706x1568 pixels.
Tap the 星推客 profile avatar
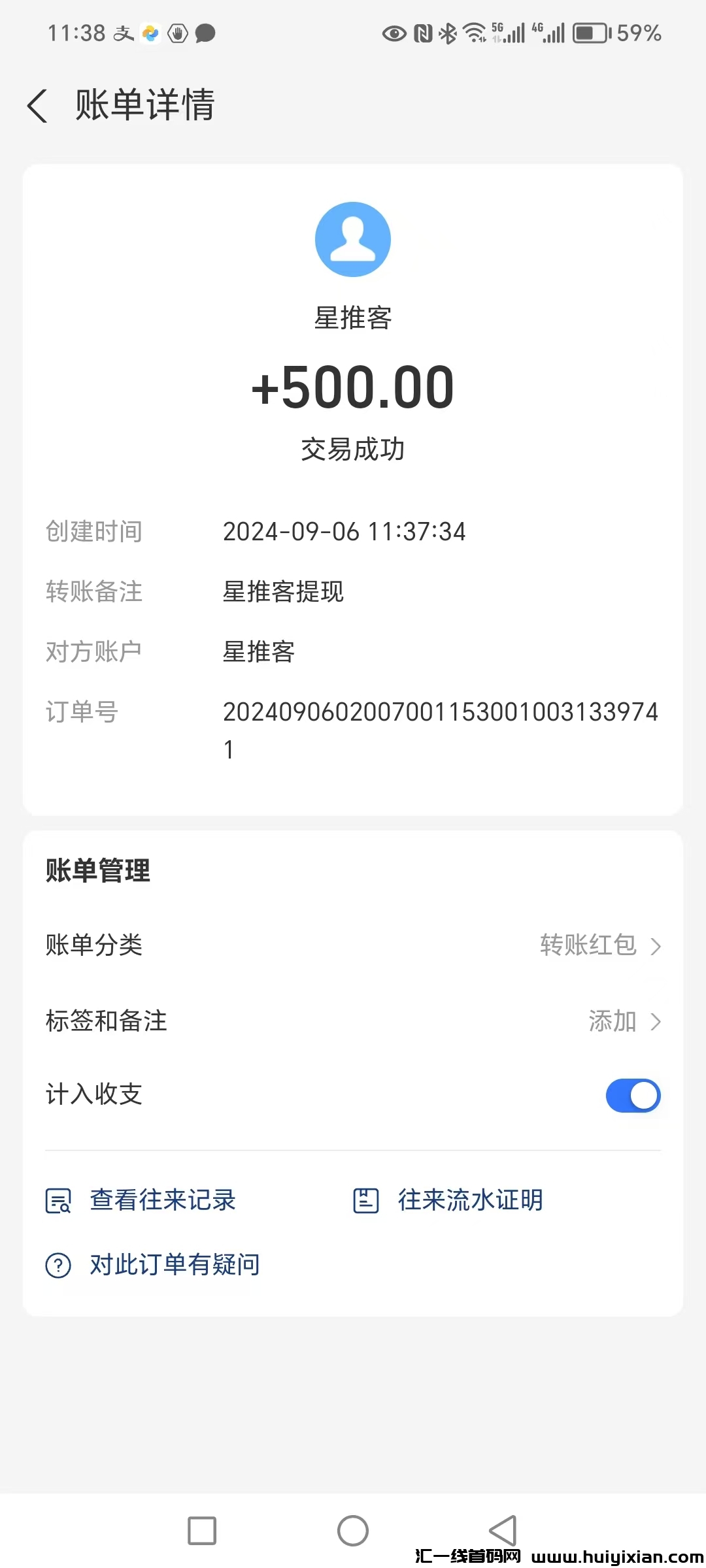353,239
